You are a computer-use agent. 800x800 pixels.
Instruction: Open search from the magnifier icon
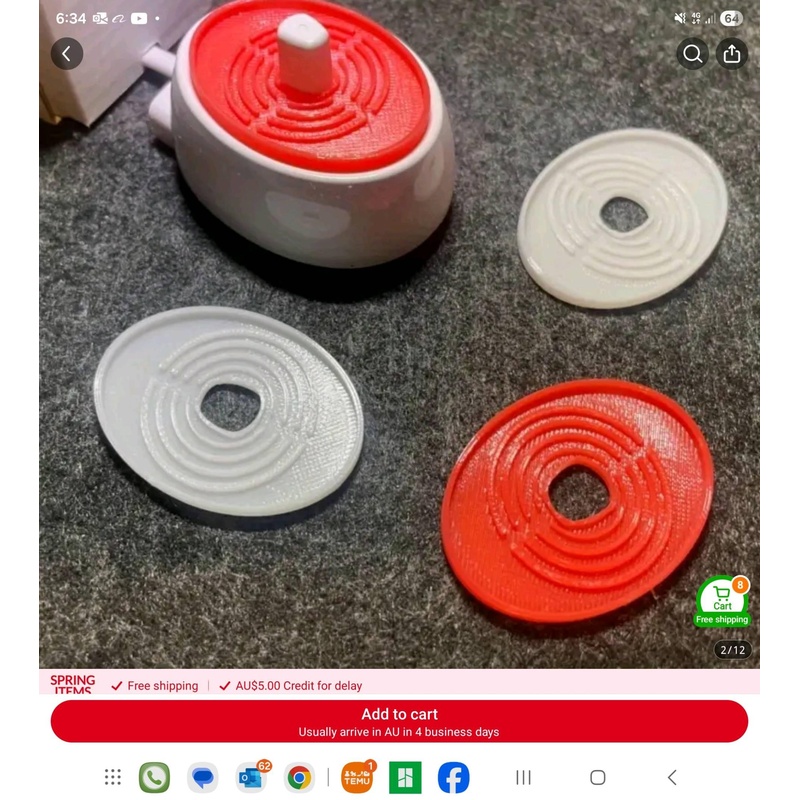(692, 54)
